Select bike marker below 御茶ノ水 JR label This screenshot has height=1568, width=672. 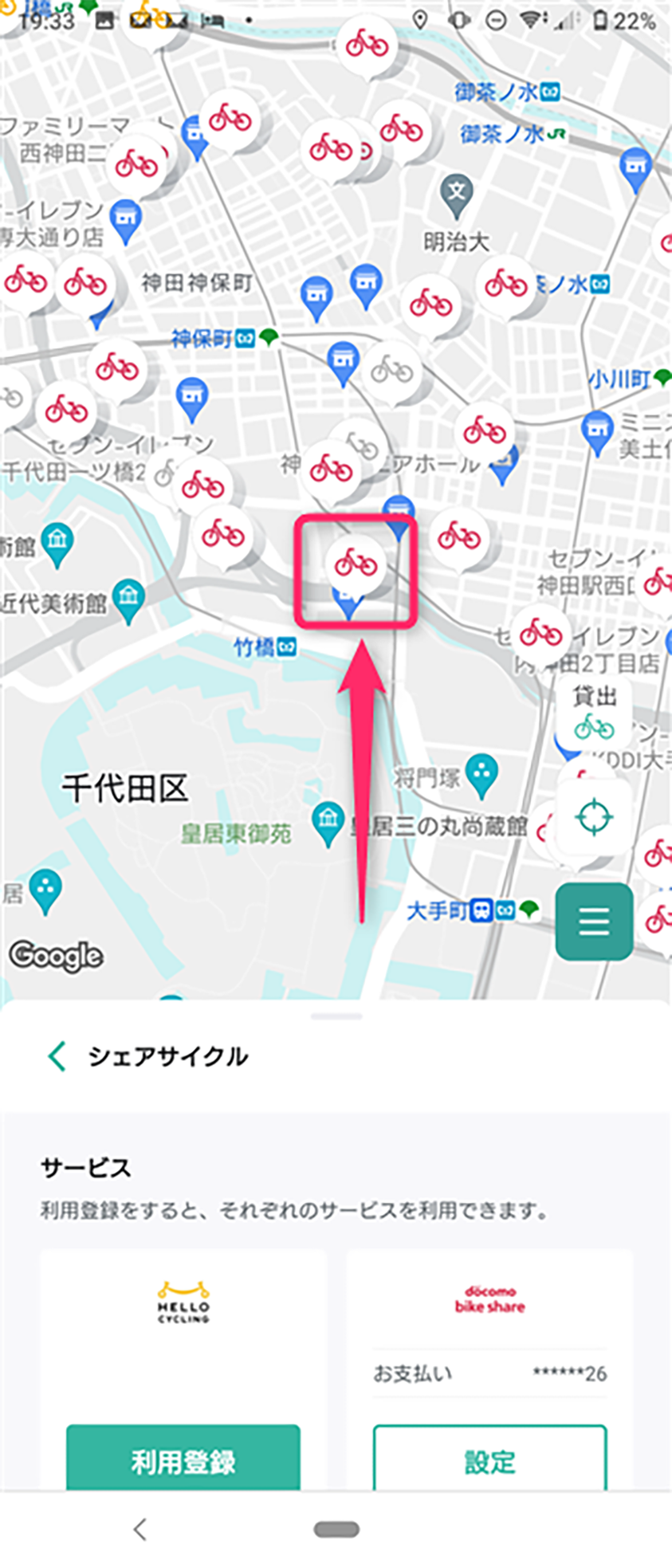coord(505,282)
